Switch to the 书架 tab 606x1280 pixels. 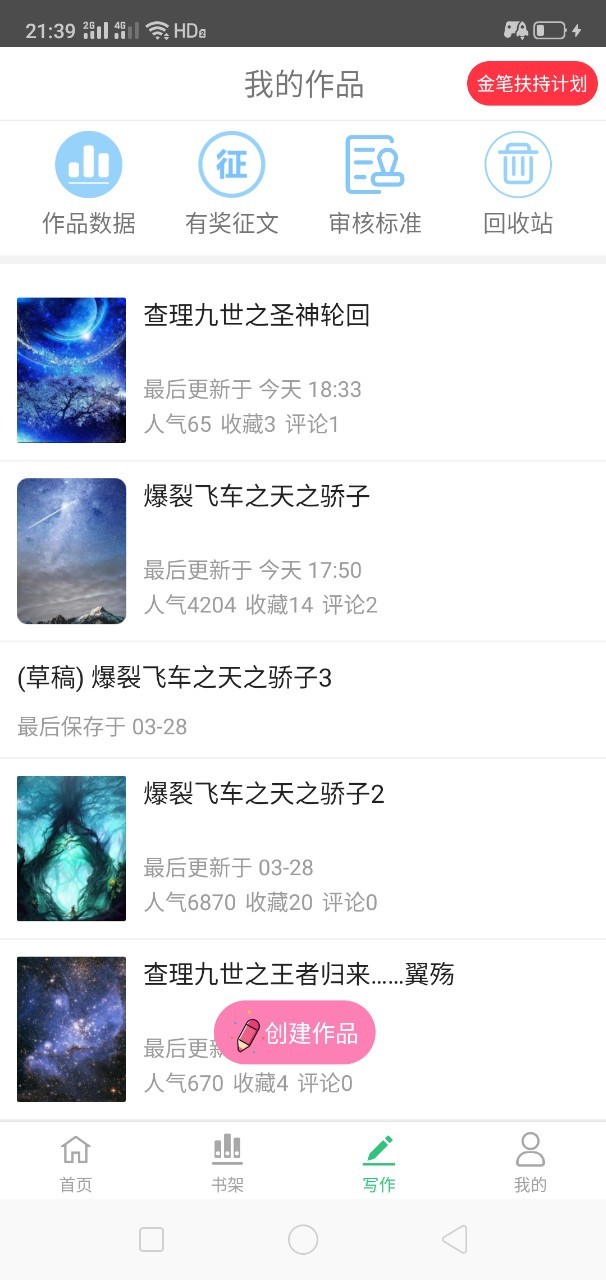click(227, 1164)
